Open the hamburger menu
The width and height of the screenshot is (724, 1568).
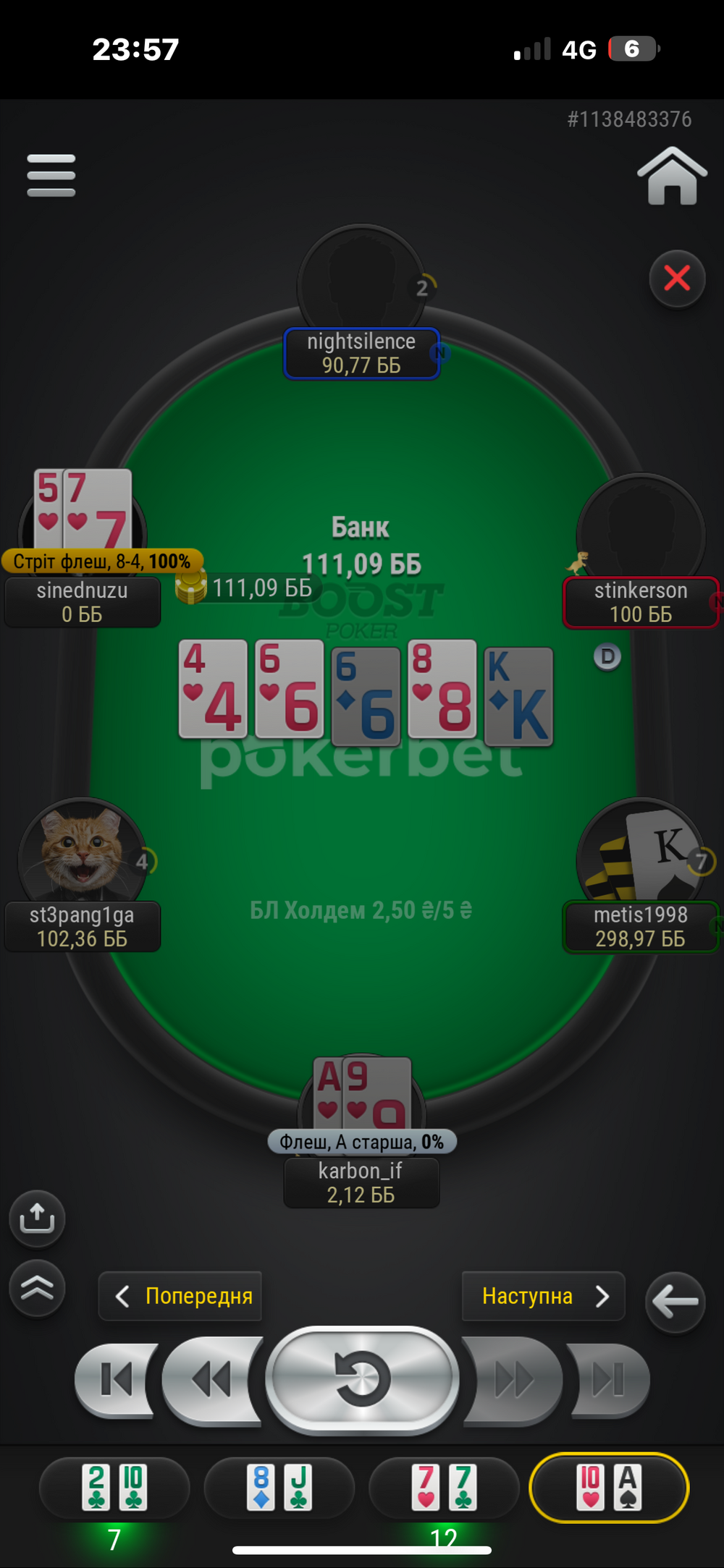pyautogui.click(x=51, y=175)
